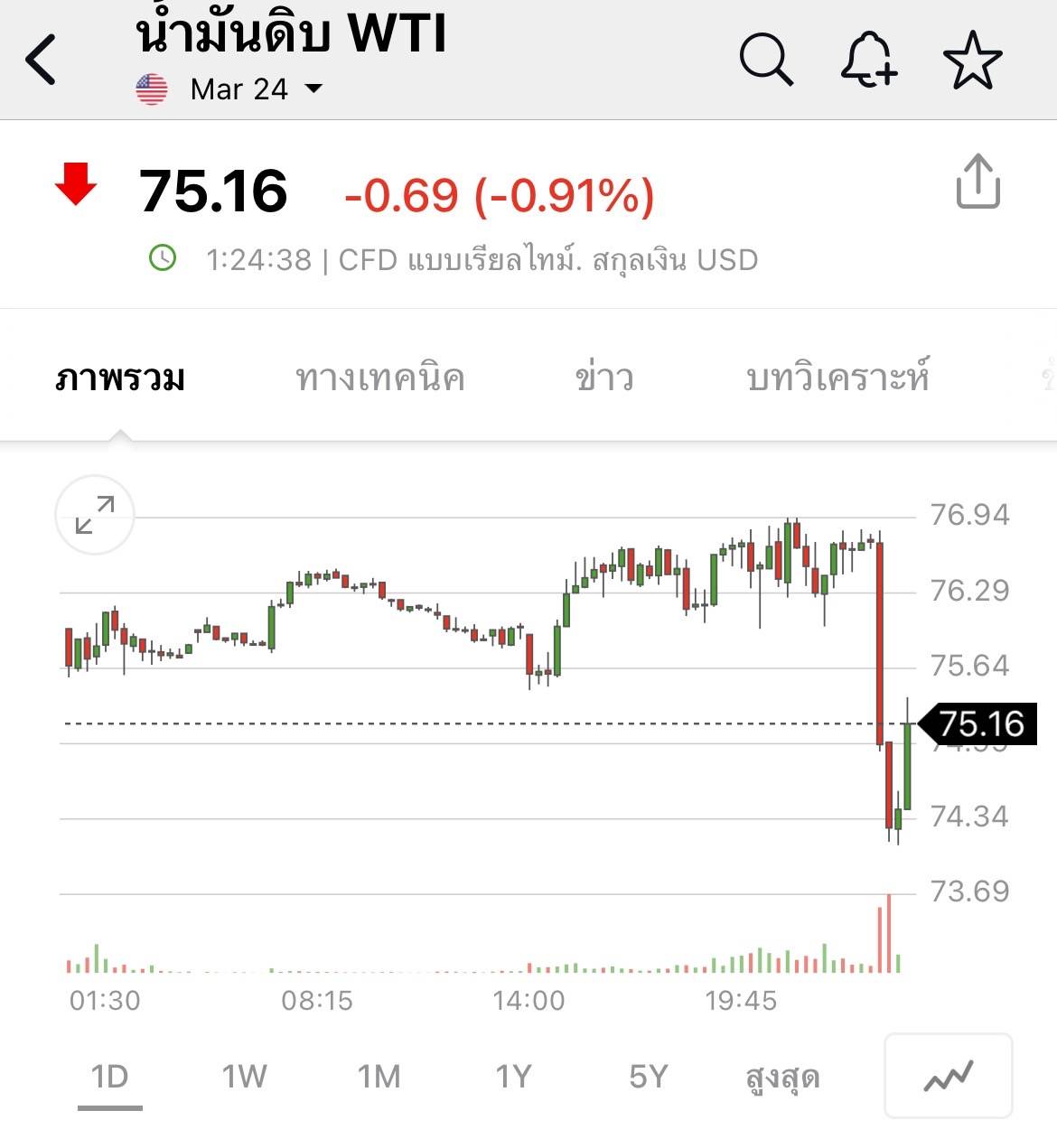View the 5Y chart range

[x=648, y=1077]
